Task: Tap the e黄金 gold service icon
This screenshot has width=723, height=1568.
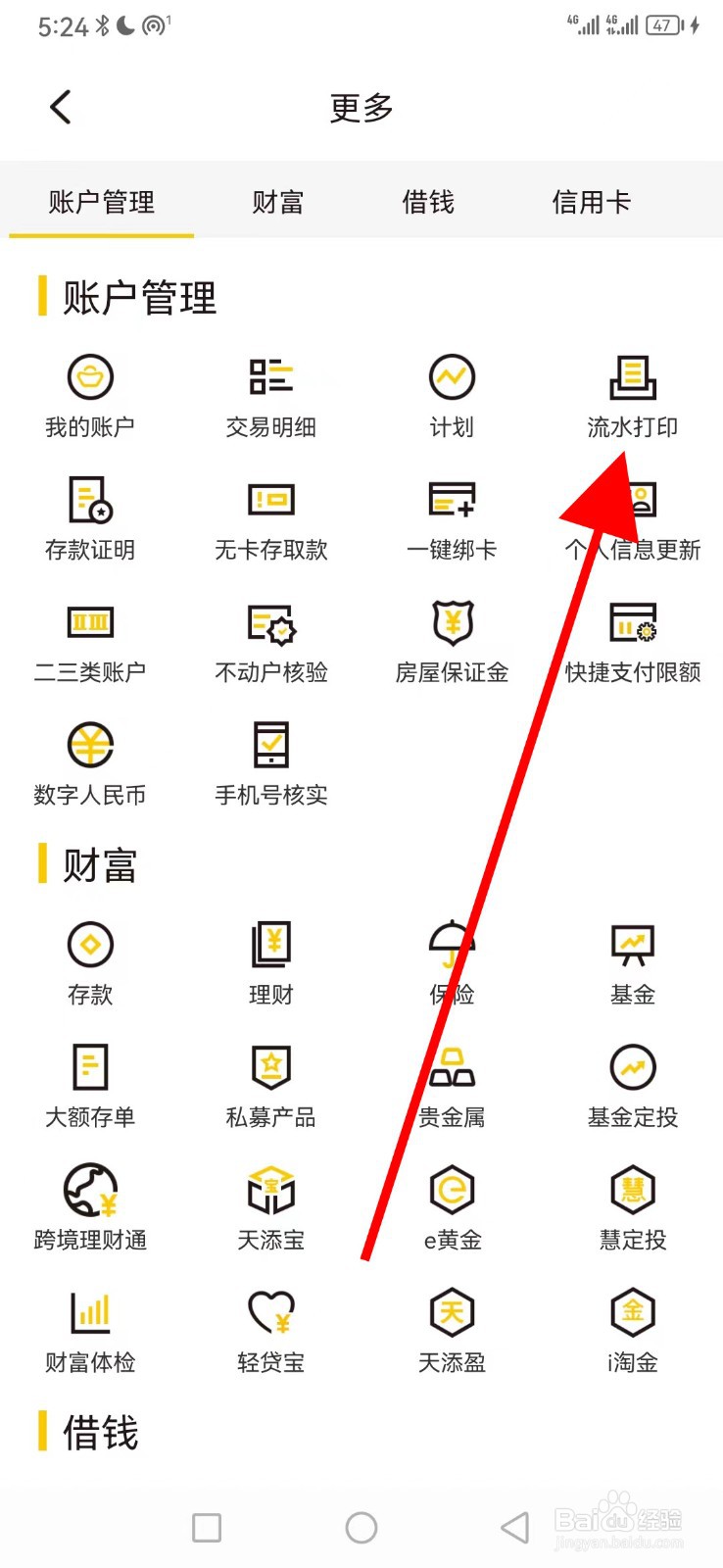Action: (x=451, y=1203)
